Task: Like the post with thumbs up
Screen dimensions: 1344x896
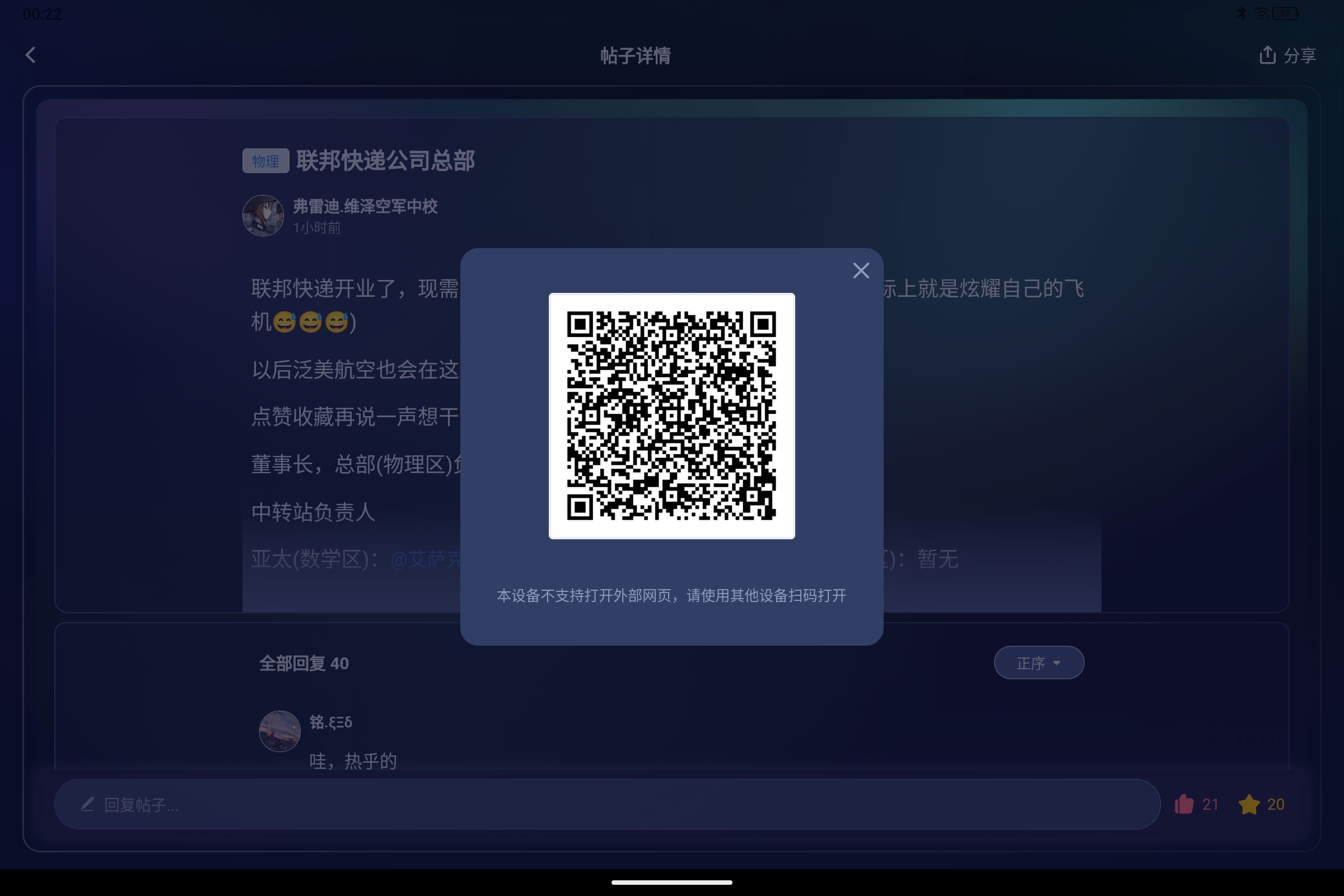Action: coord(1184,804)
